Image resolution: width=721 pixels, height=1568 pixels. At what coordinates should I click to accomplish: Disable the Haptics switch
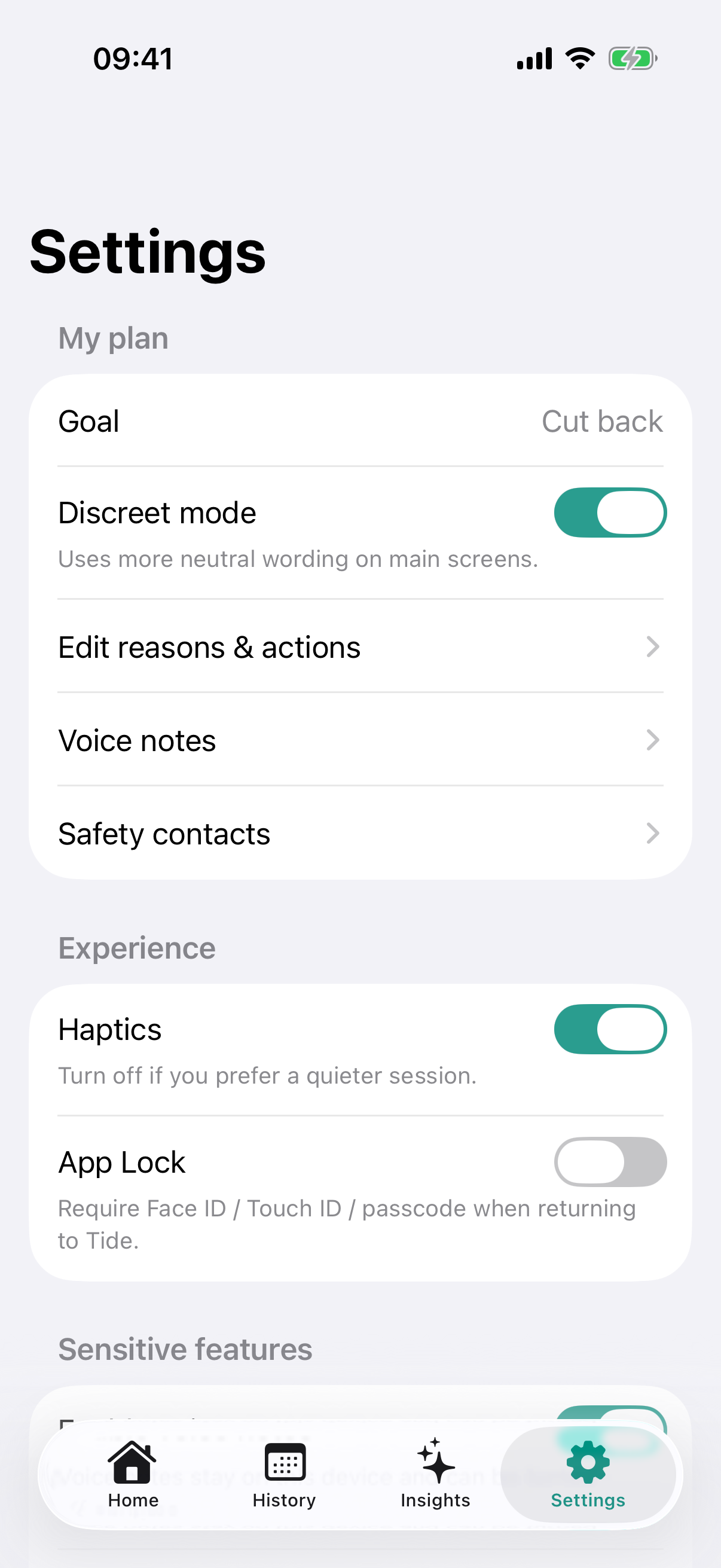610,1029
